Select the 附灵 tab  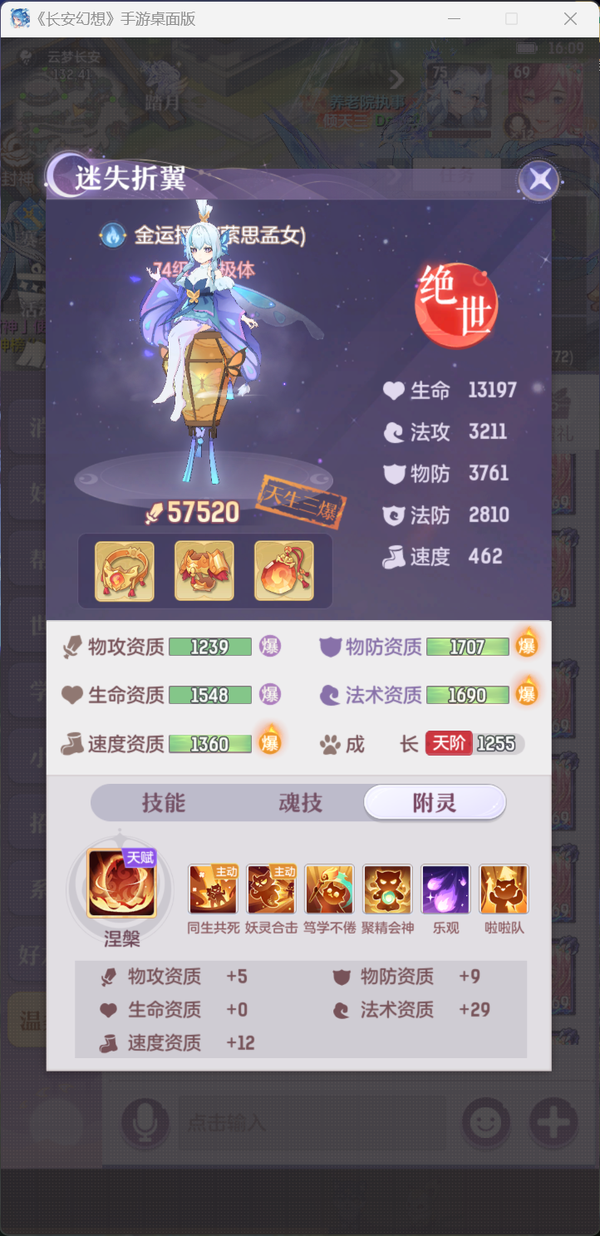point(435,803)
